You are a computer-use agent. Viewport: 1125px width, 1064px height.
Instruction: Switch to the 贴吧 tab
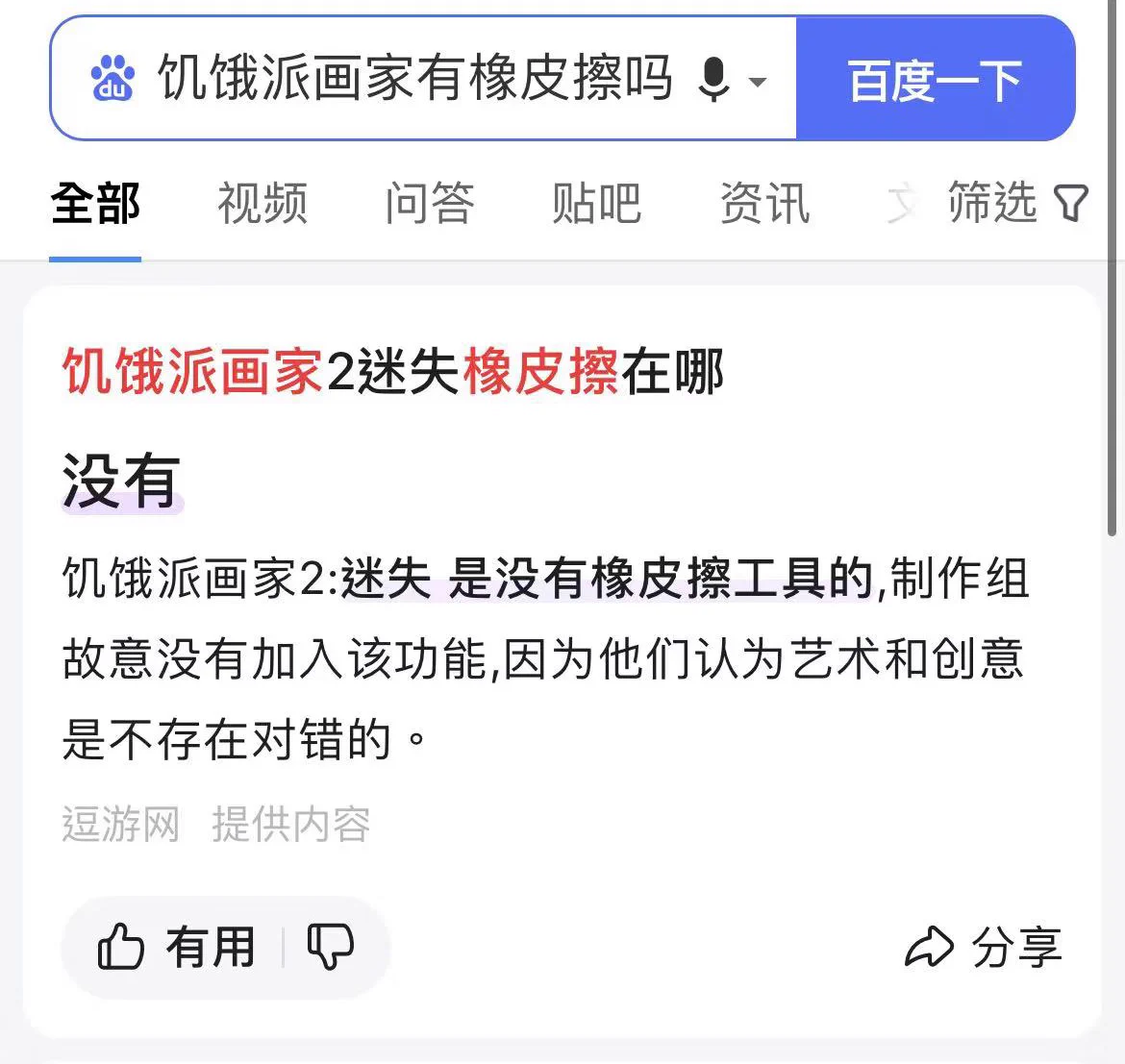pyautogui.click(x=596, y=204)
